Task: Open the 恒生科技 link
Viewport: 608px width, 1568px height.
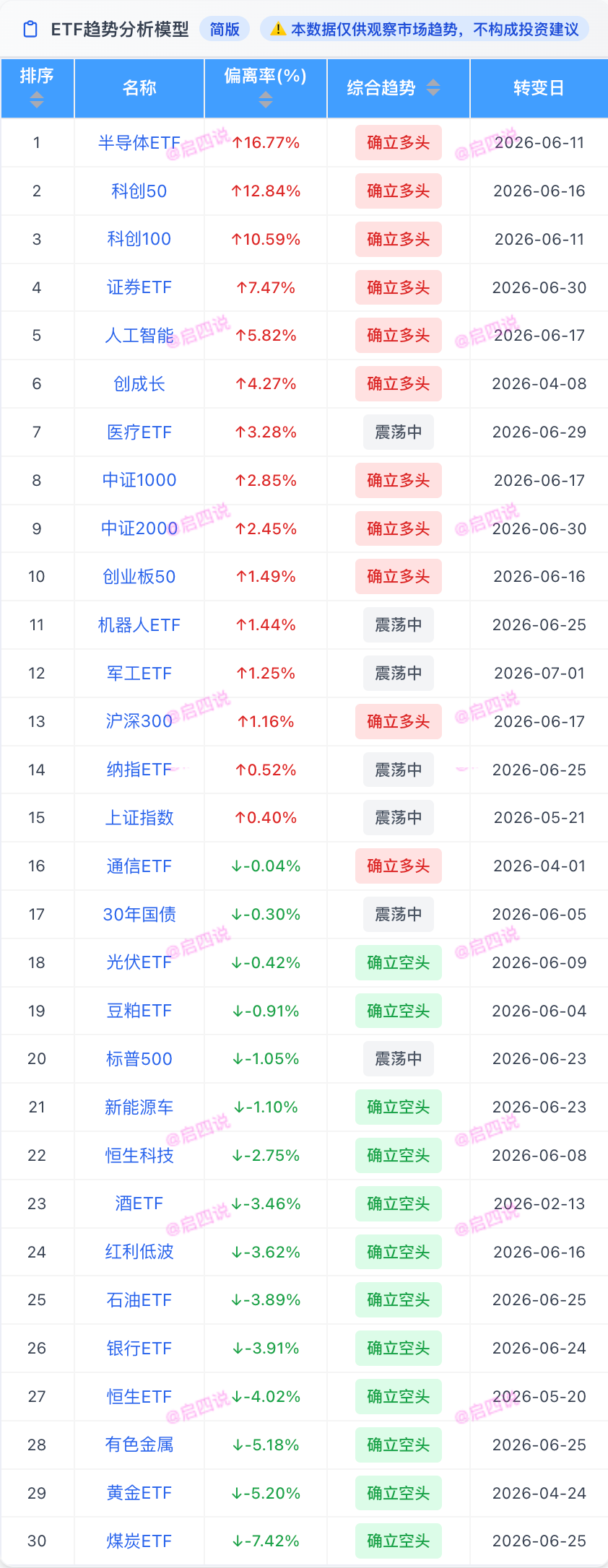Action: tap(139, 1156)
